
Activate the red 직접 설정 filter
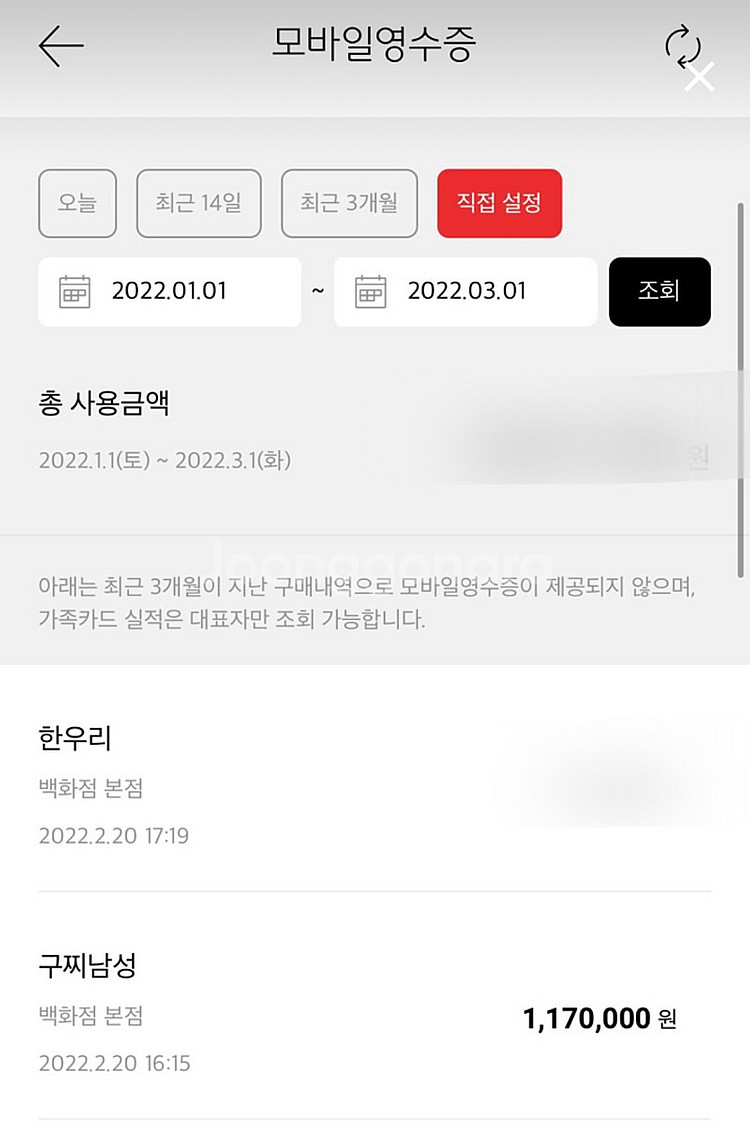(x=499, y=203)
